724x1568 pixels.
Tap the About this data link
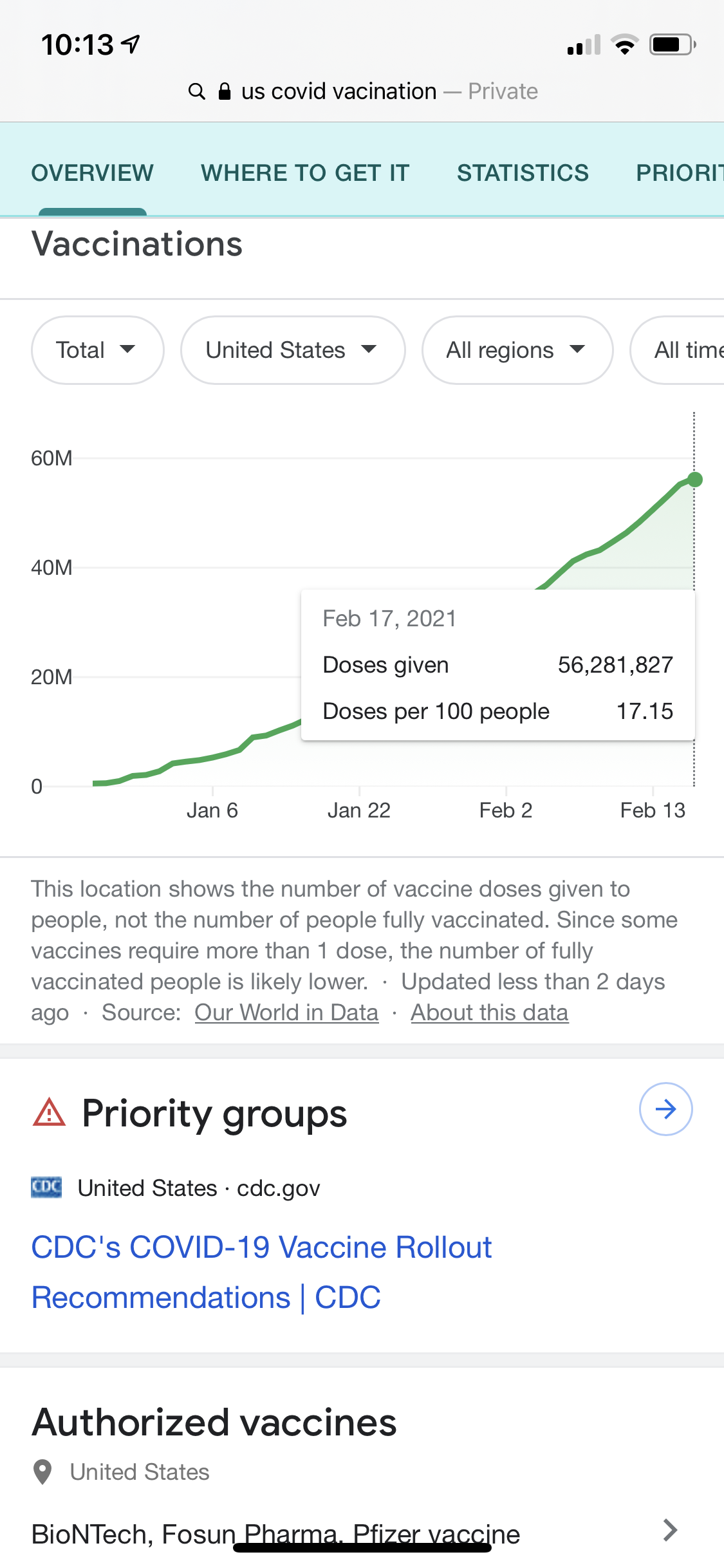tap(490, 1013)
